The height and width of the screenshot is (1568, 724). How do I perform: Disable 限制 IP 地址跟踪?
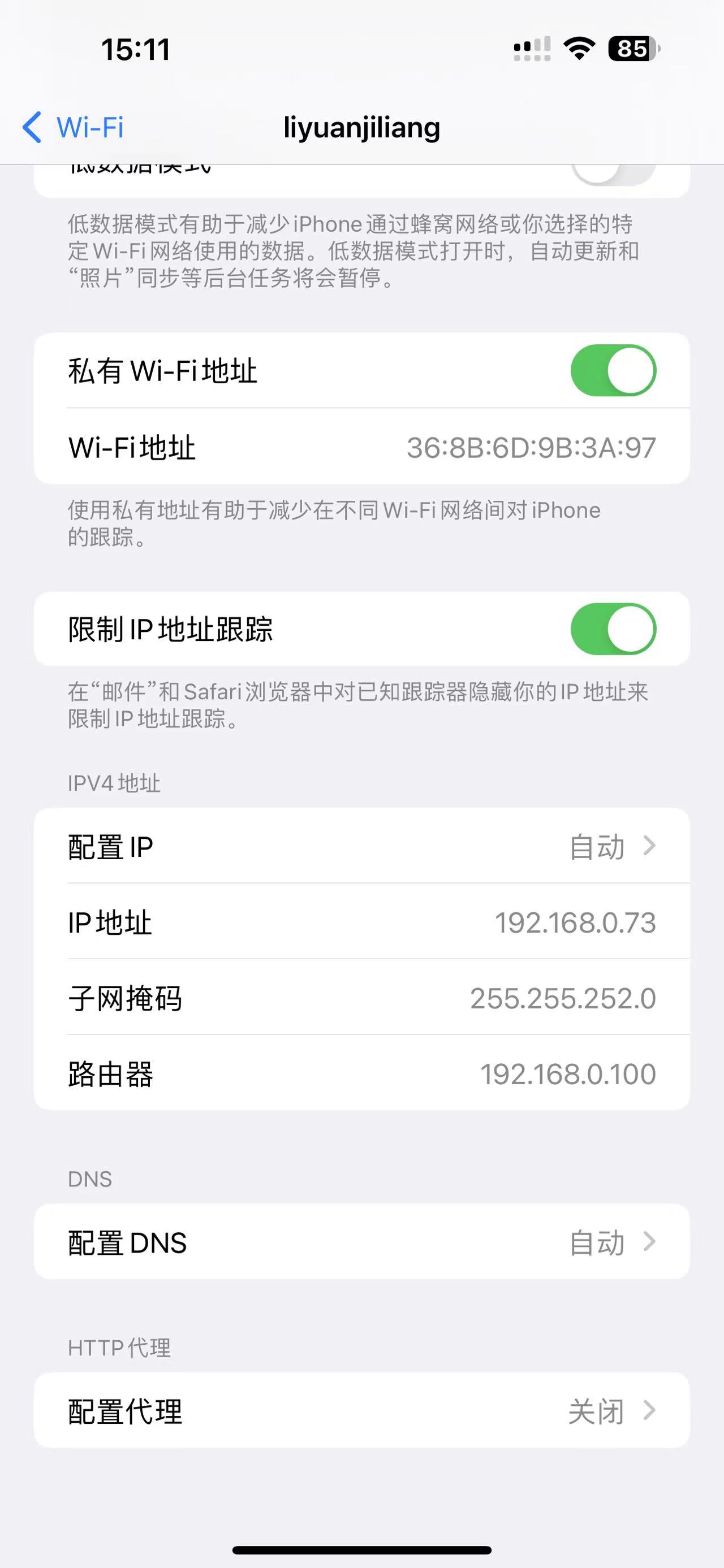pos(613,629)
